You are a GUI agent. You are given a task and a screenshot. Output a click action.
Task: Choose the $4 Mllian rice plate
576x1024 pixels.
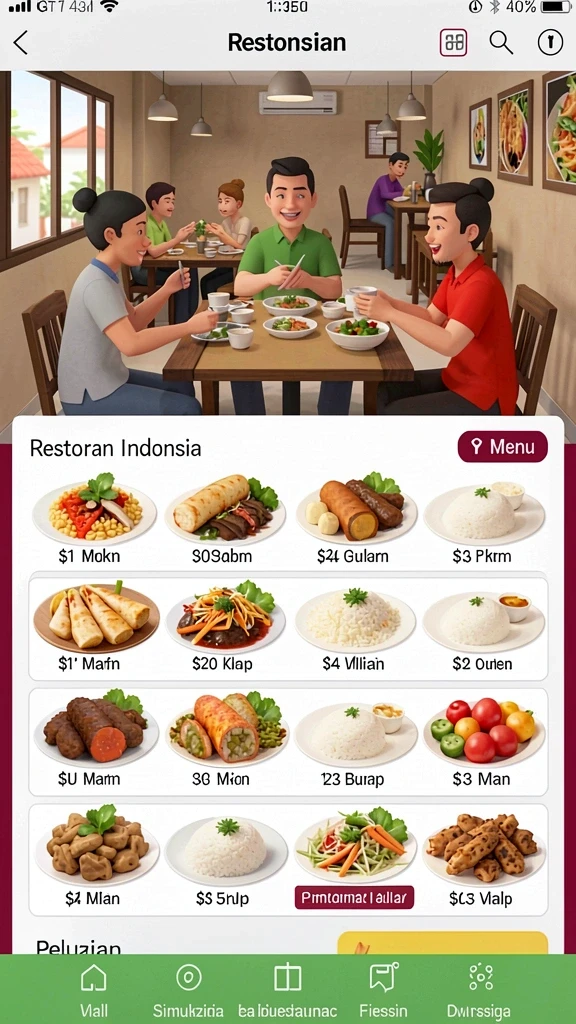coord(355,627)
